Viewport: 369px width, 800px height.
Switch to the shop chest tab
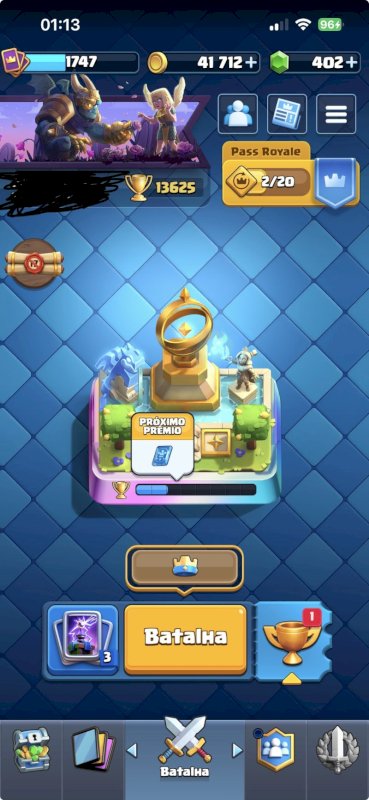31,752
